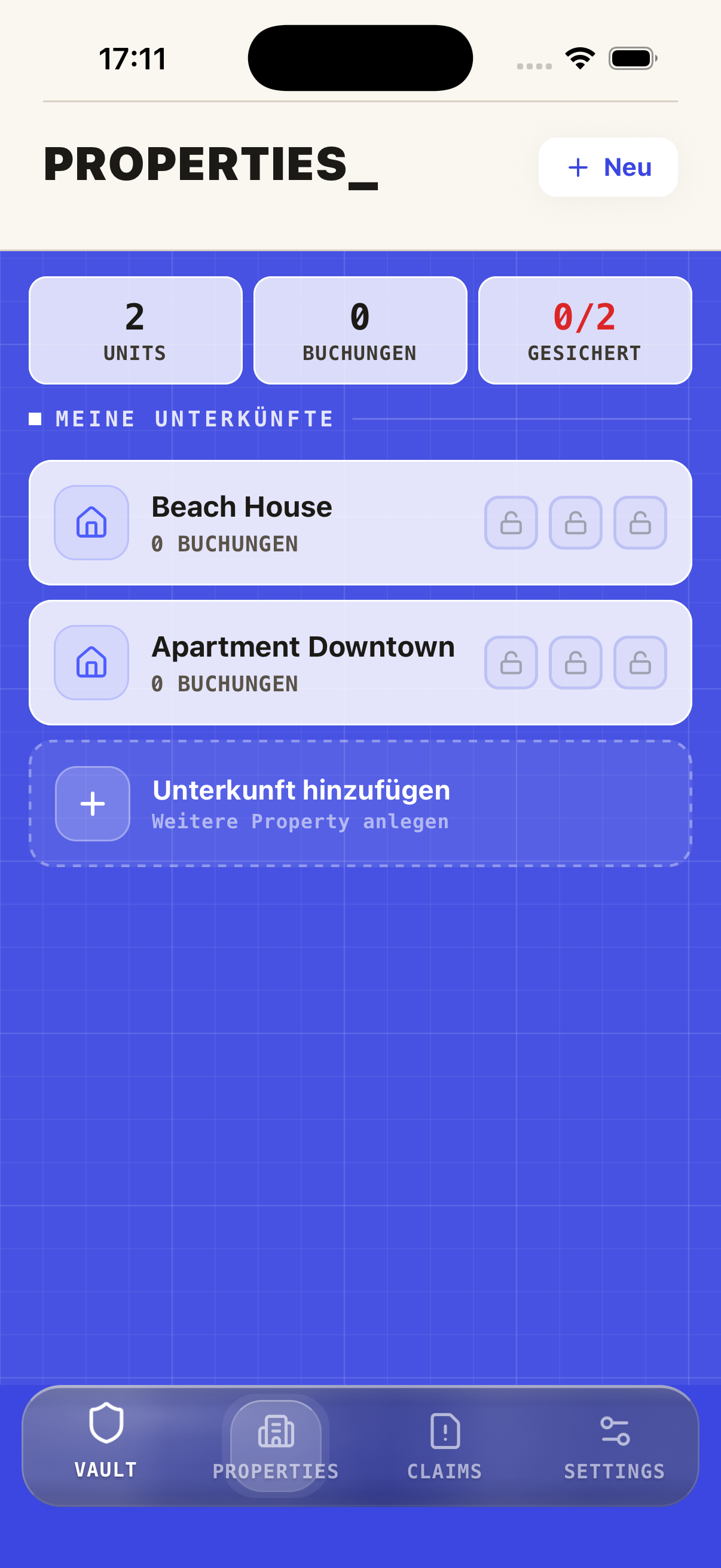Tap the house icon next to Beach House
This screenshot has width=721, height=1568.
tap(91, 522)
